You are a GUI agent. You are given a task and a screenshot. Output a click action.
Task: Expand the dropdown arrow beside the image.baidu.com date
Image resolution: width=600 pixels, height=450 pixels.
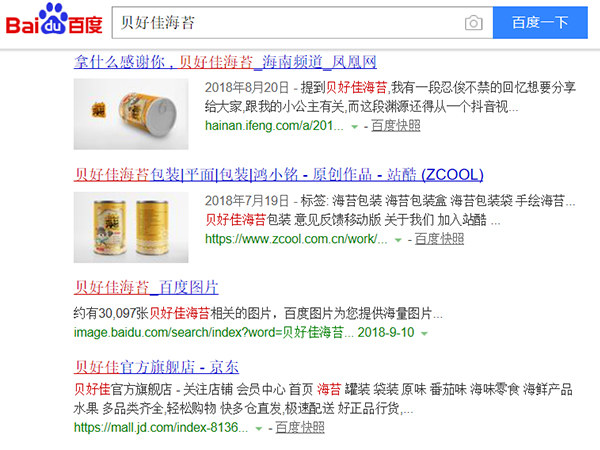[424, 332]
